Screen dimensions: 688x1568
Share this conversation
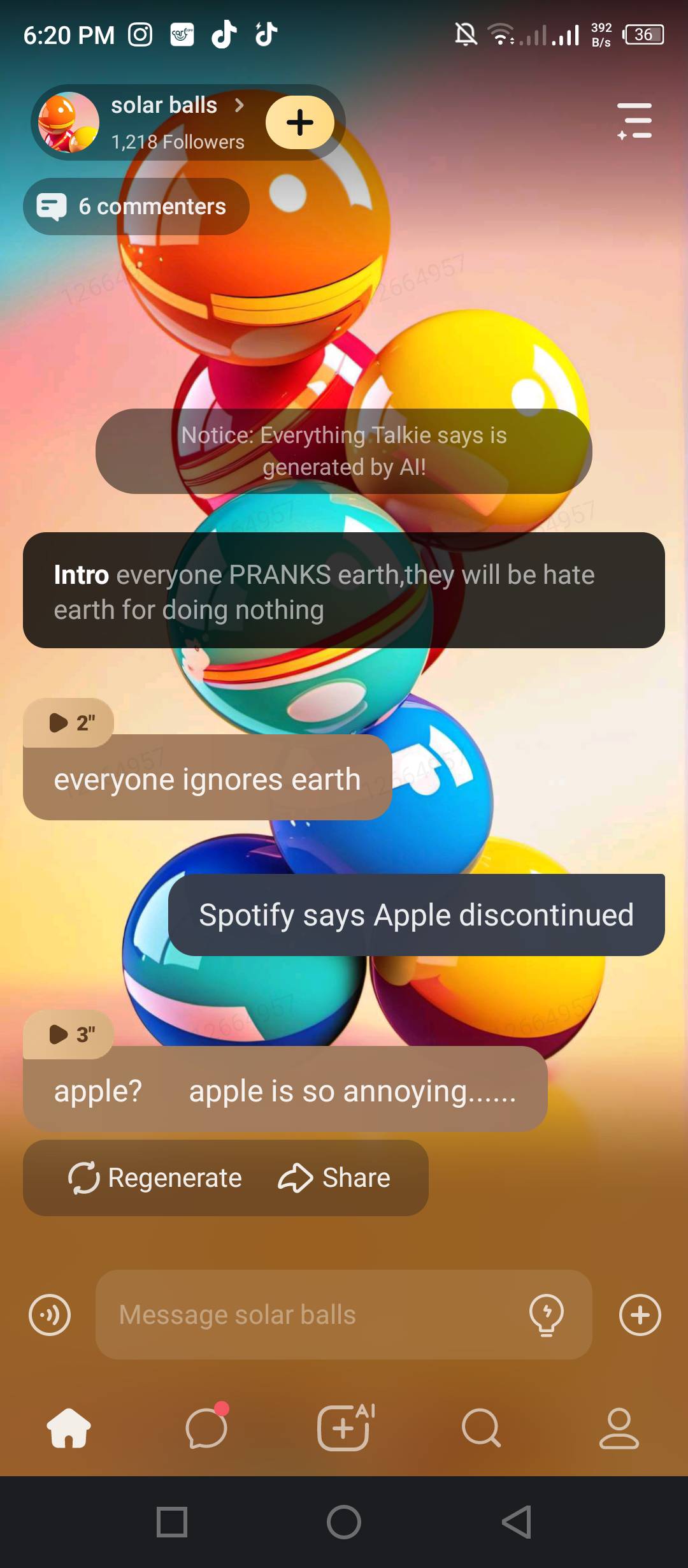(x=334, y=1178)
